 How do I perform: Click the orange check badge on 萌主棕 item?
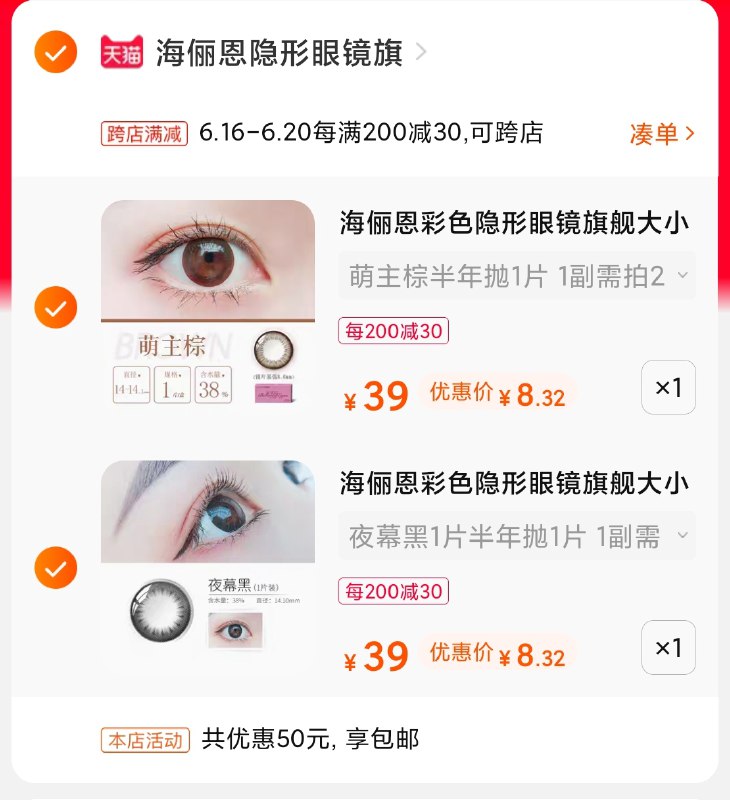(56, 298)
